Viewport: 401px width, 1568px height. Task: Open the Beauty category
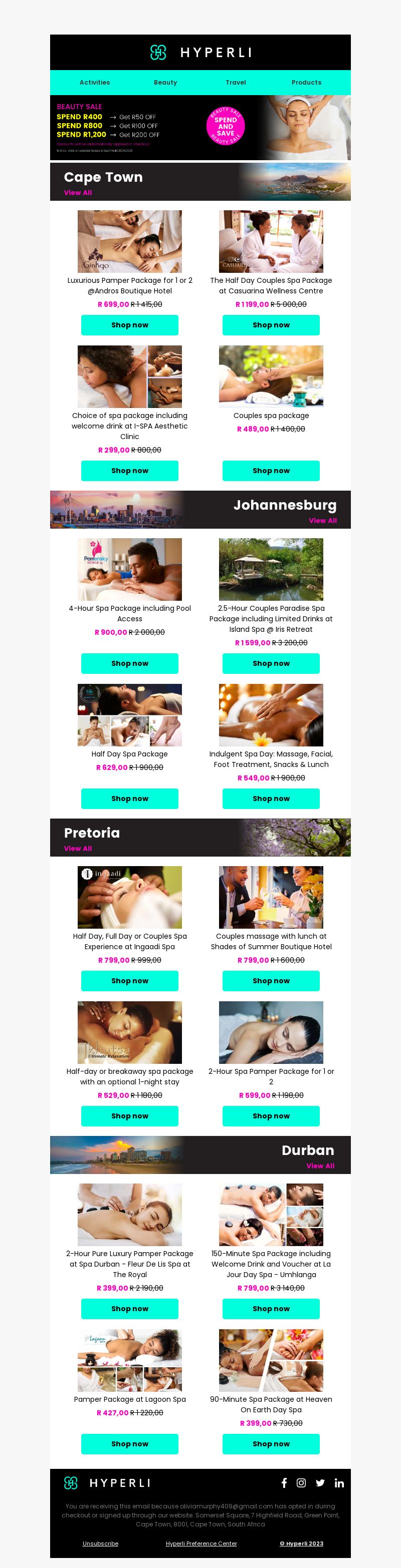(165, 82)
